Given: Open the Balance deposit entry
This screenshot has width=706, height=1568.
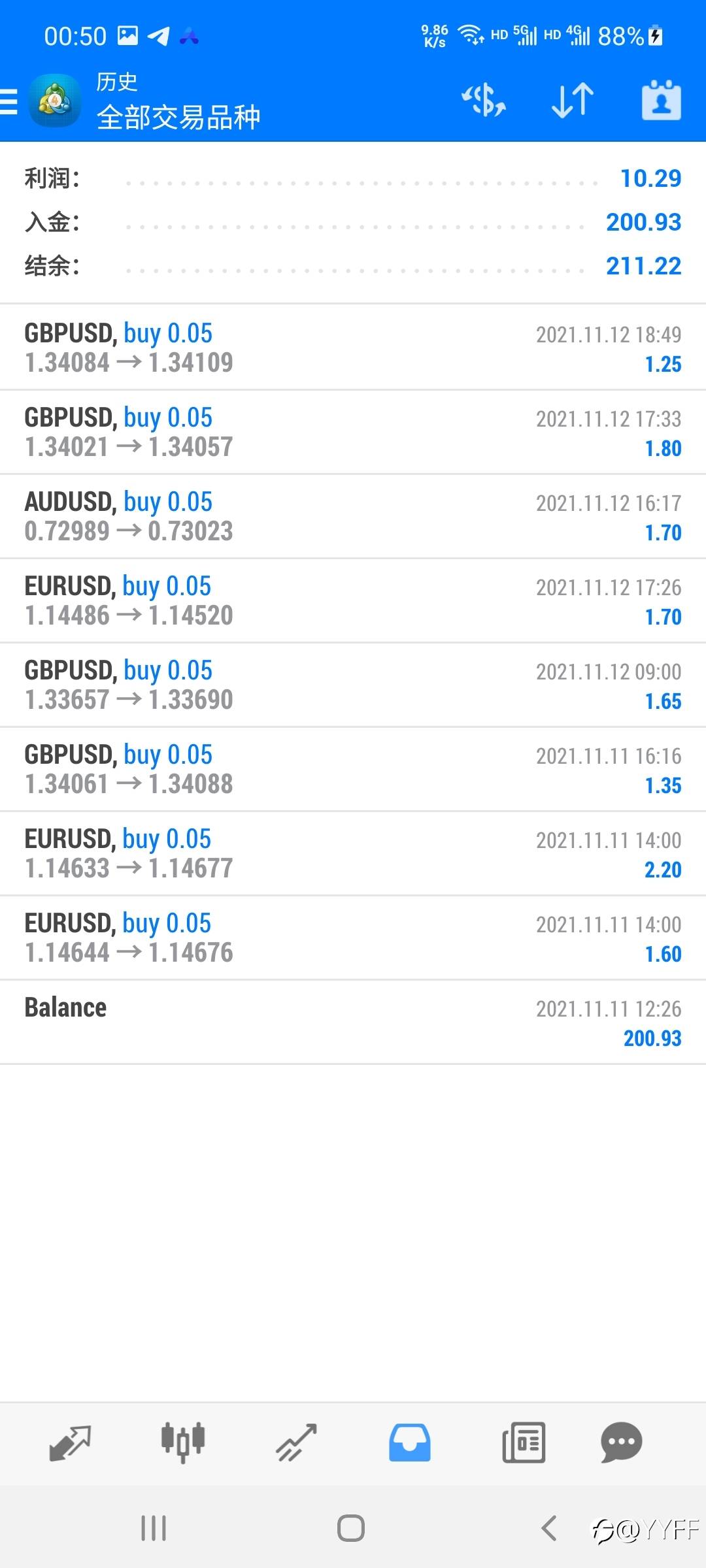Looking at the screenshot, I should click(x=353, y=1022).
